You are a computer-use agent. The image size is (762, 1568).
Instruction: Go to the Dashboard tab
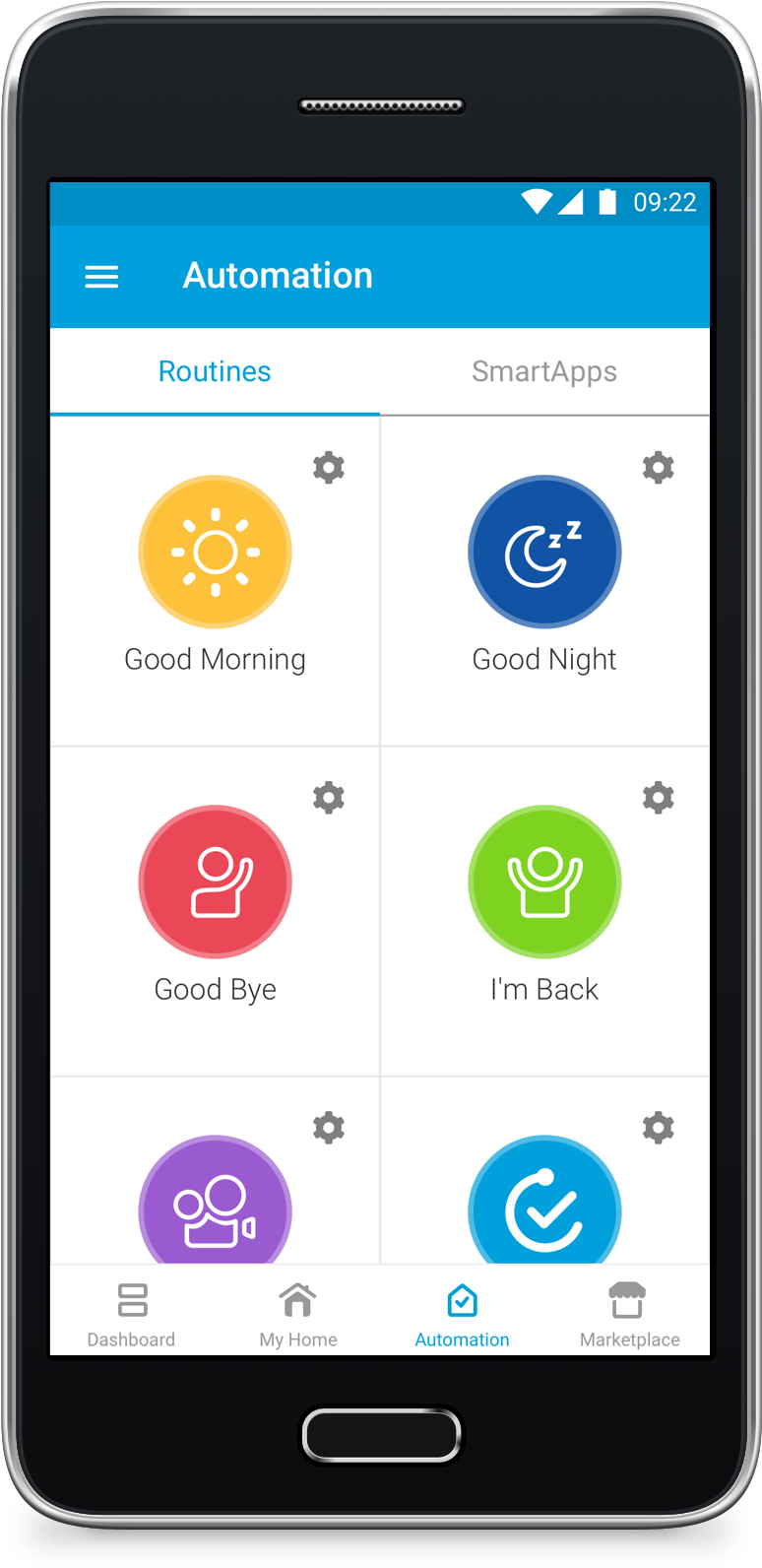point(131,1313)
